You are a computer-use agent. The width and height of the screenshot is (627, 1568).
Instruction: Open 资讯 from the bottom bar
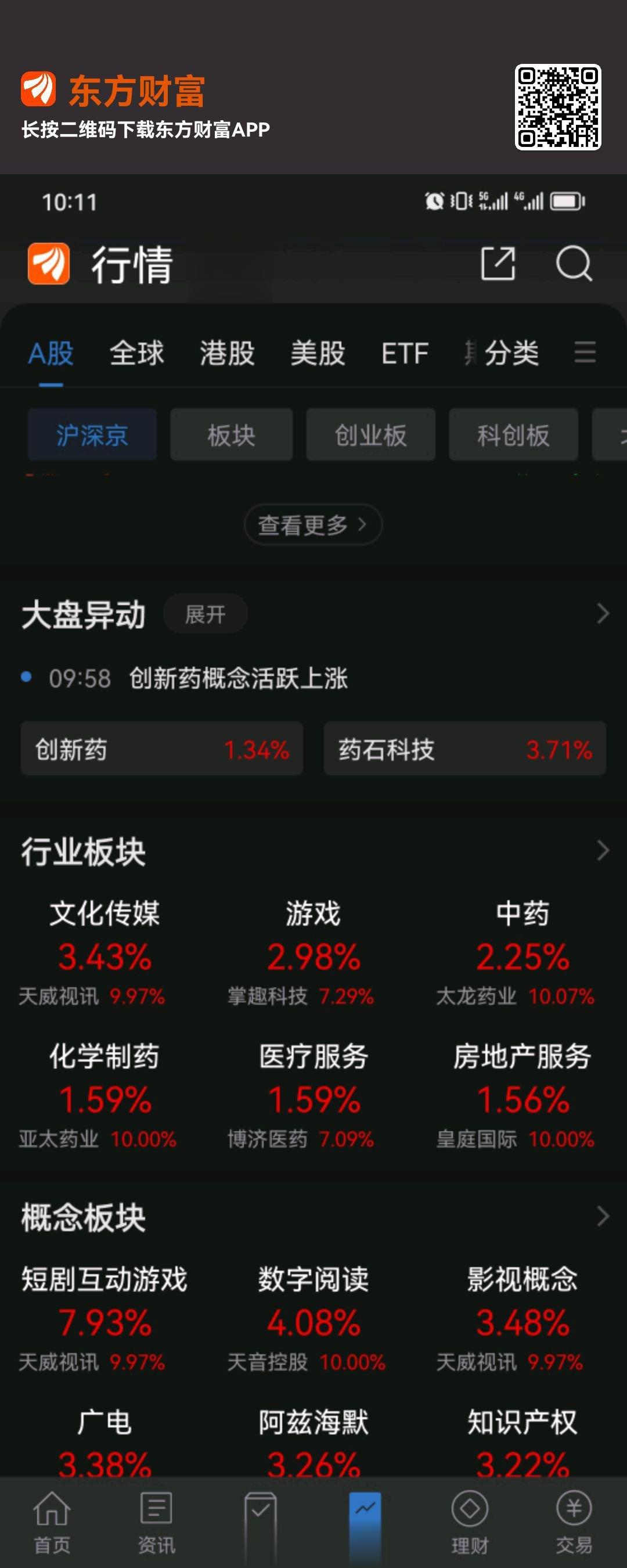click(156, 1522)
